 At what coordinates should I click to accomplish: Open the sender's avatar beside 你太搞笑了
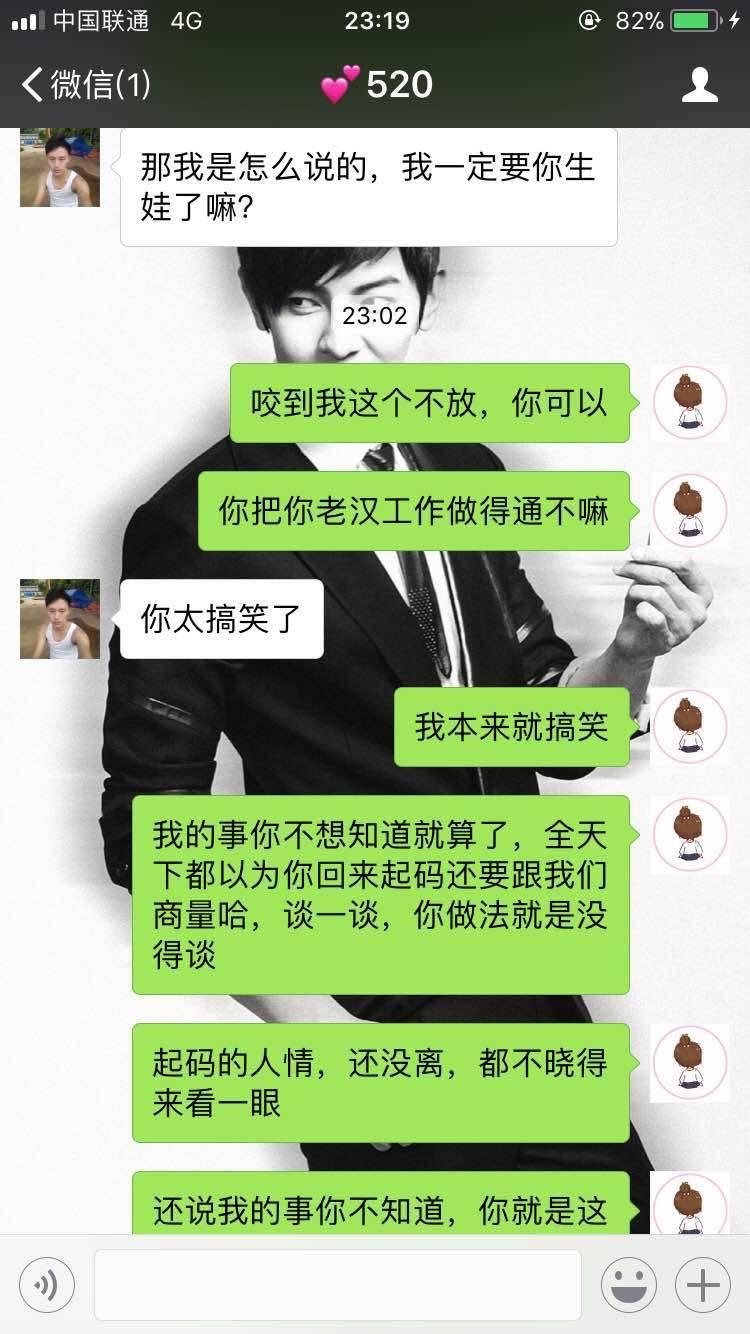(x=60, y=619)
